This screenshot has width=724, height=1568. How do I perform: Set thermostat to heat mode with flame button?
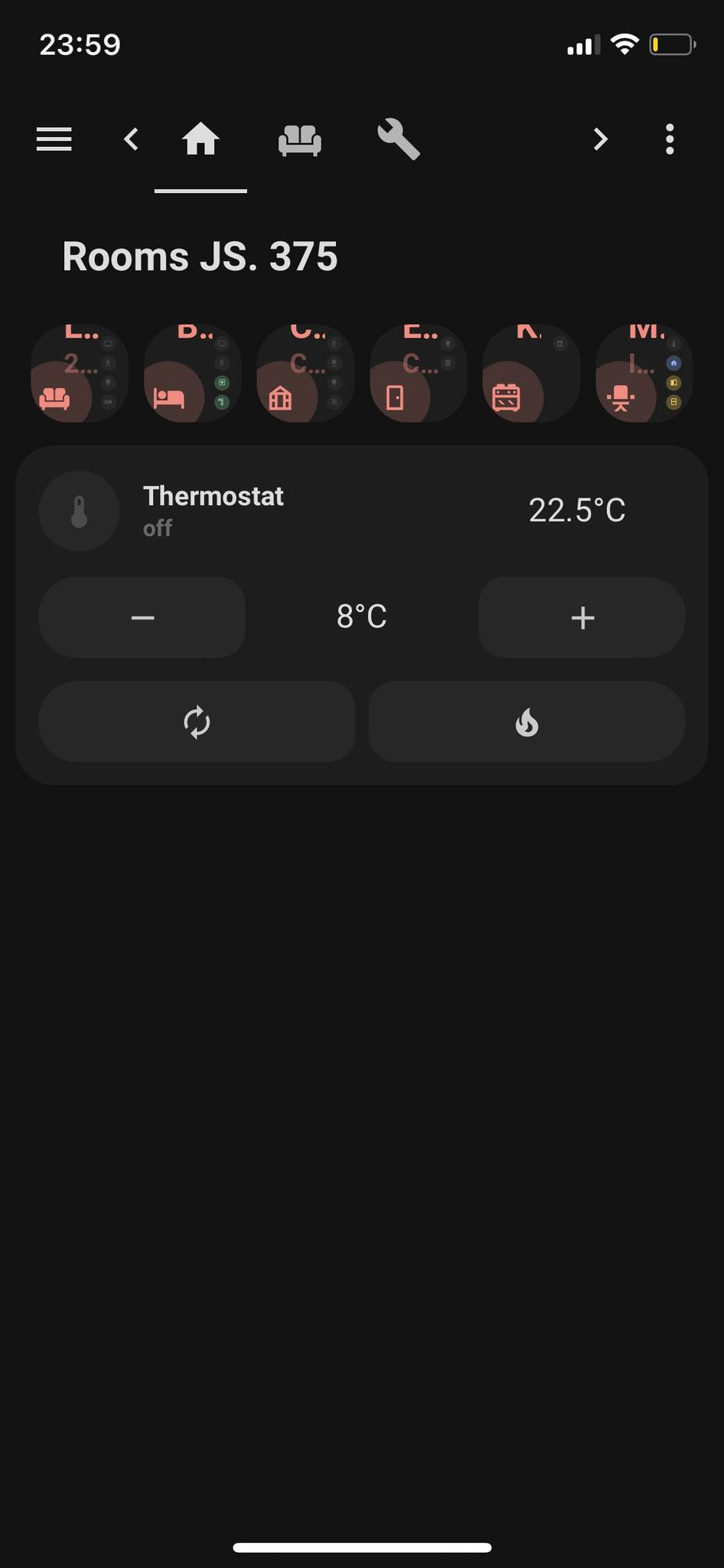(526, 721)
